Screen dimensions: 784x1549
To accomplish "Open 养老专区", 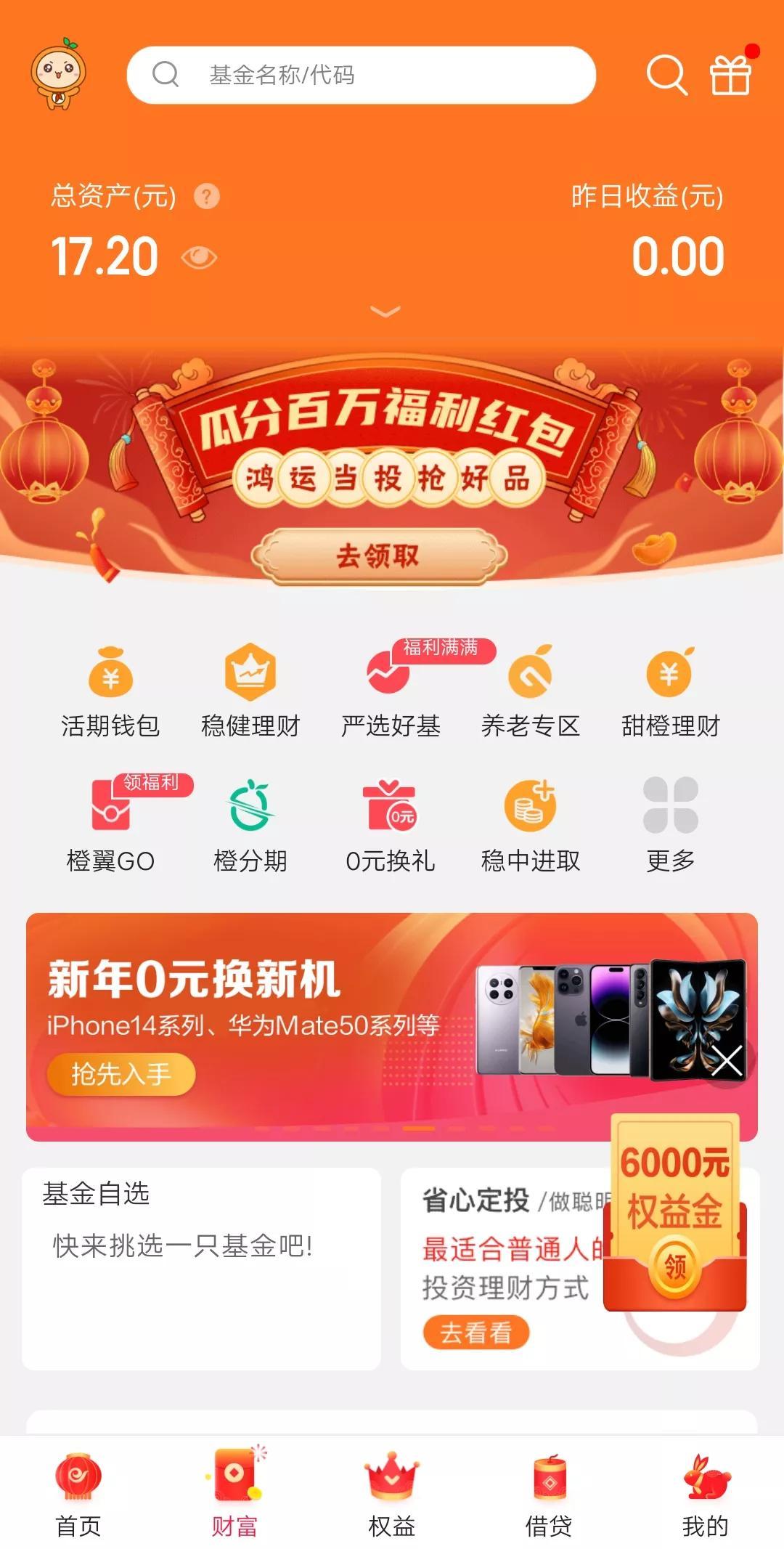I will 531,691.
